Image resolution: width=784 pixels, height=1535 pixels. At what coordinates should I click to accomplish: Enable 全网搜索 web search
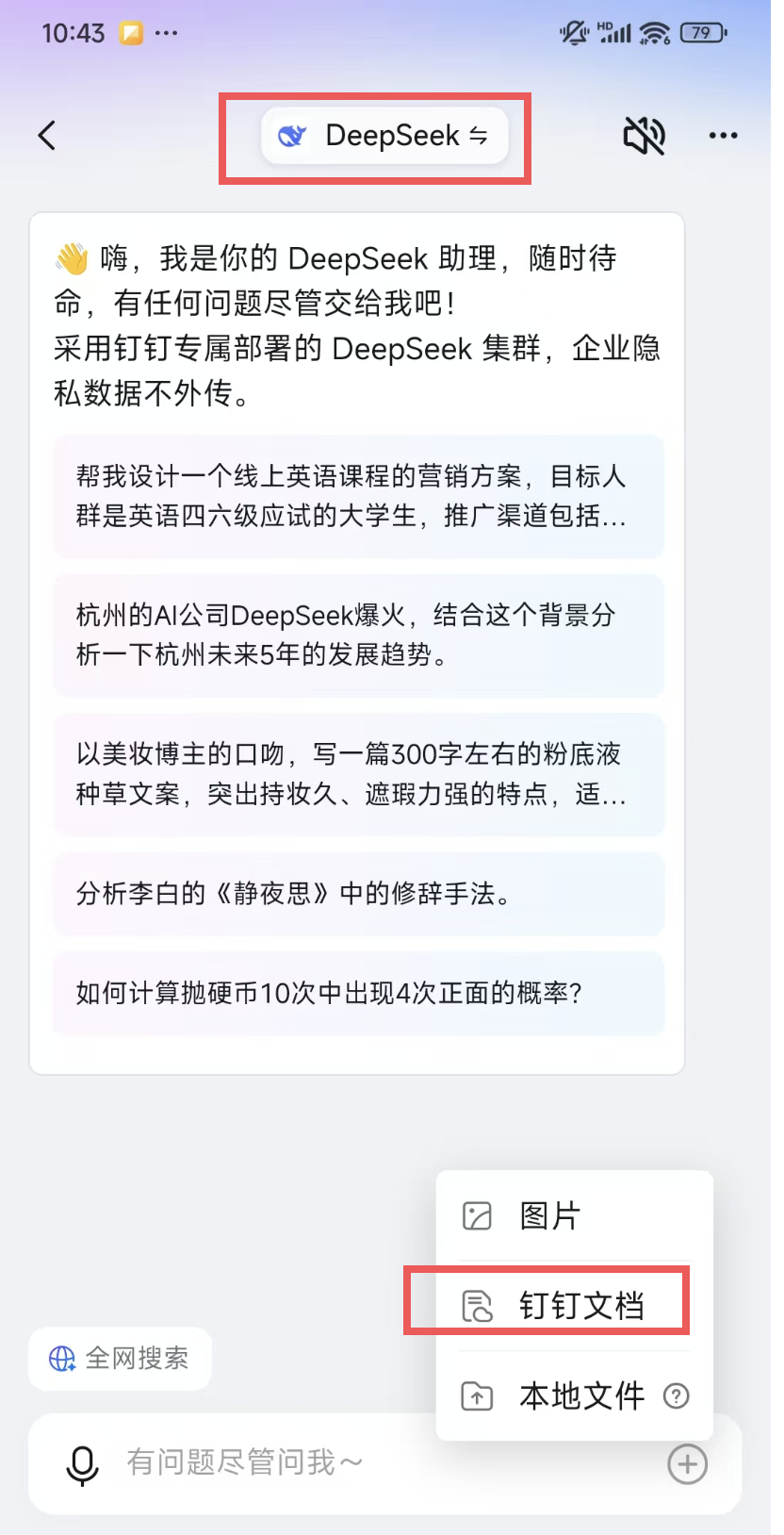pos(120,1359)
